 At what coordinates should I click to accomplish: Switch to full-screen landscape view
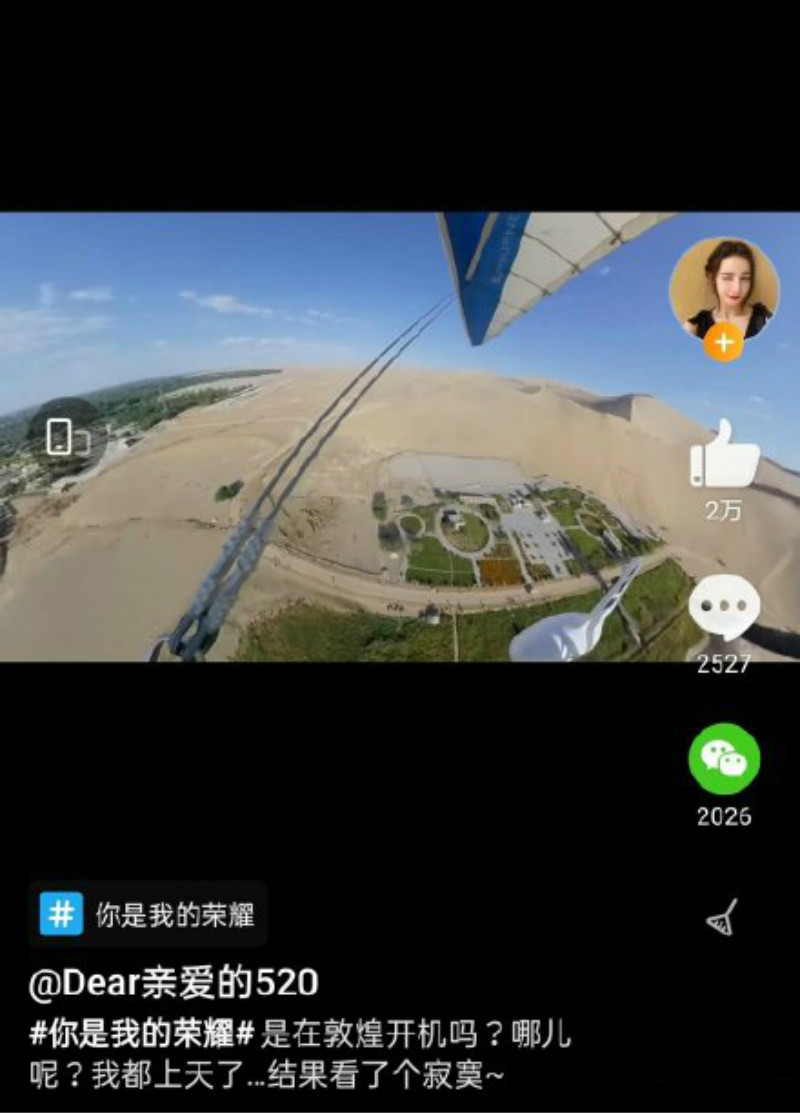point(62,437)
